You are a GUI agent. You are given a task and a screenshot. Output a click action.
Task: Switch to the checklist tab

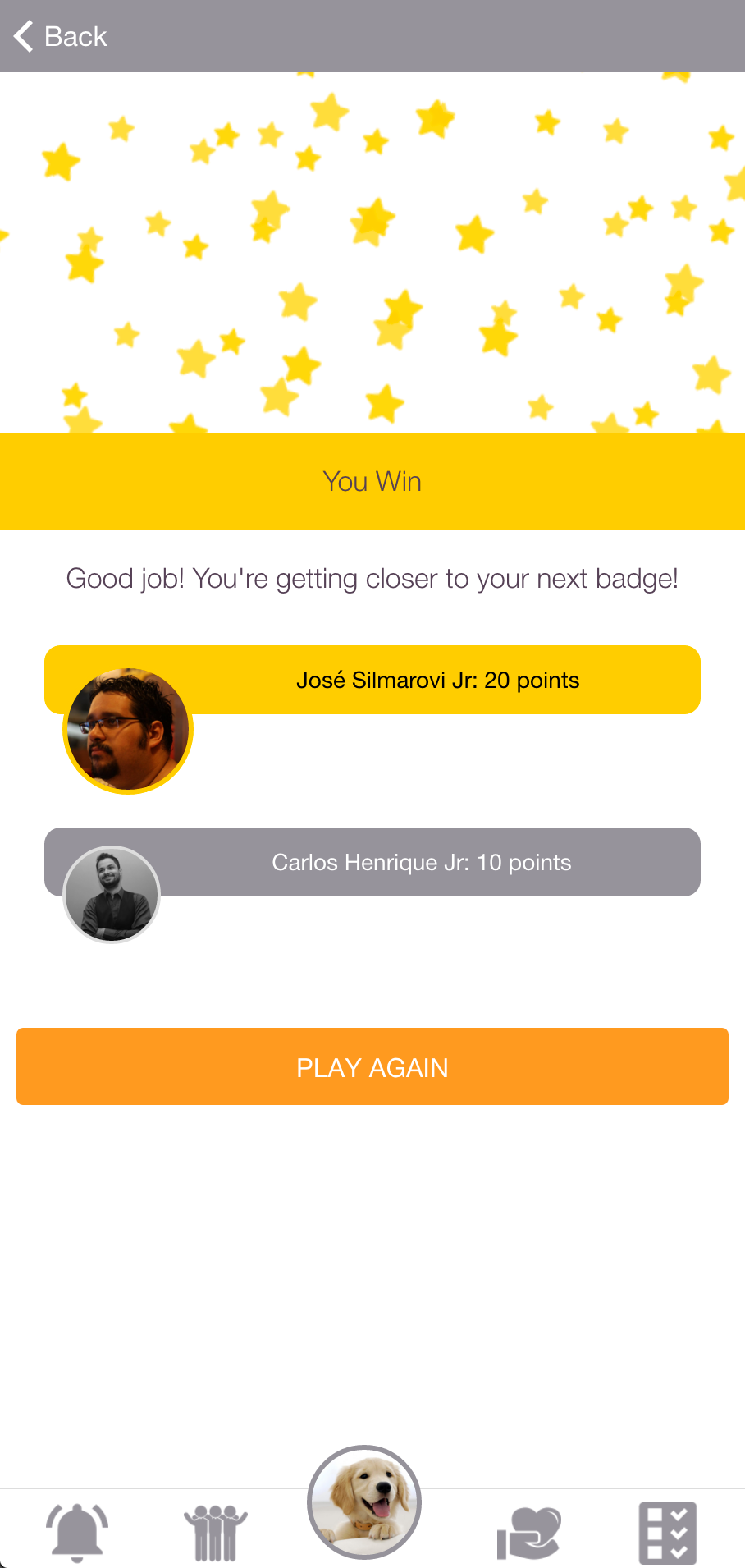(667, 1532)
